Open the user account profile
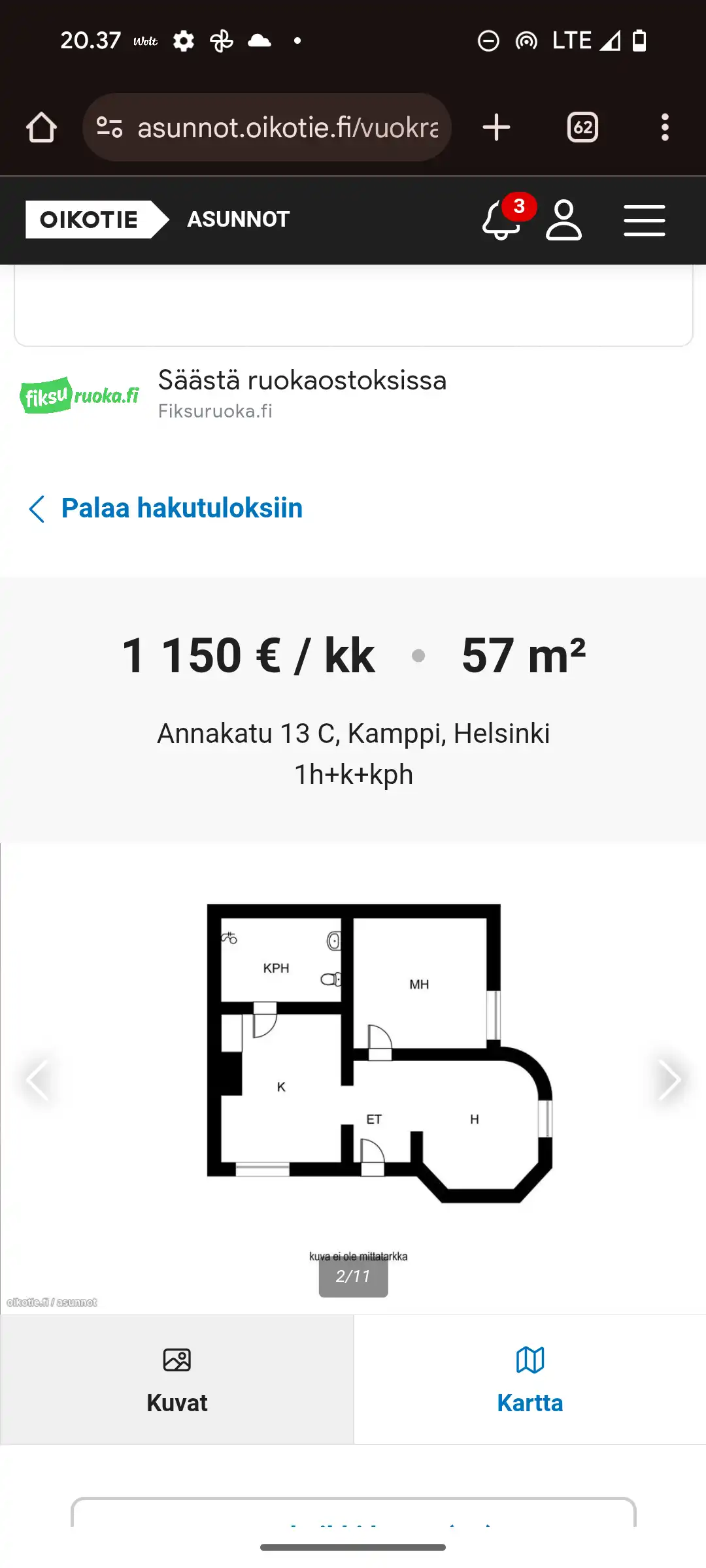 563,220
